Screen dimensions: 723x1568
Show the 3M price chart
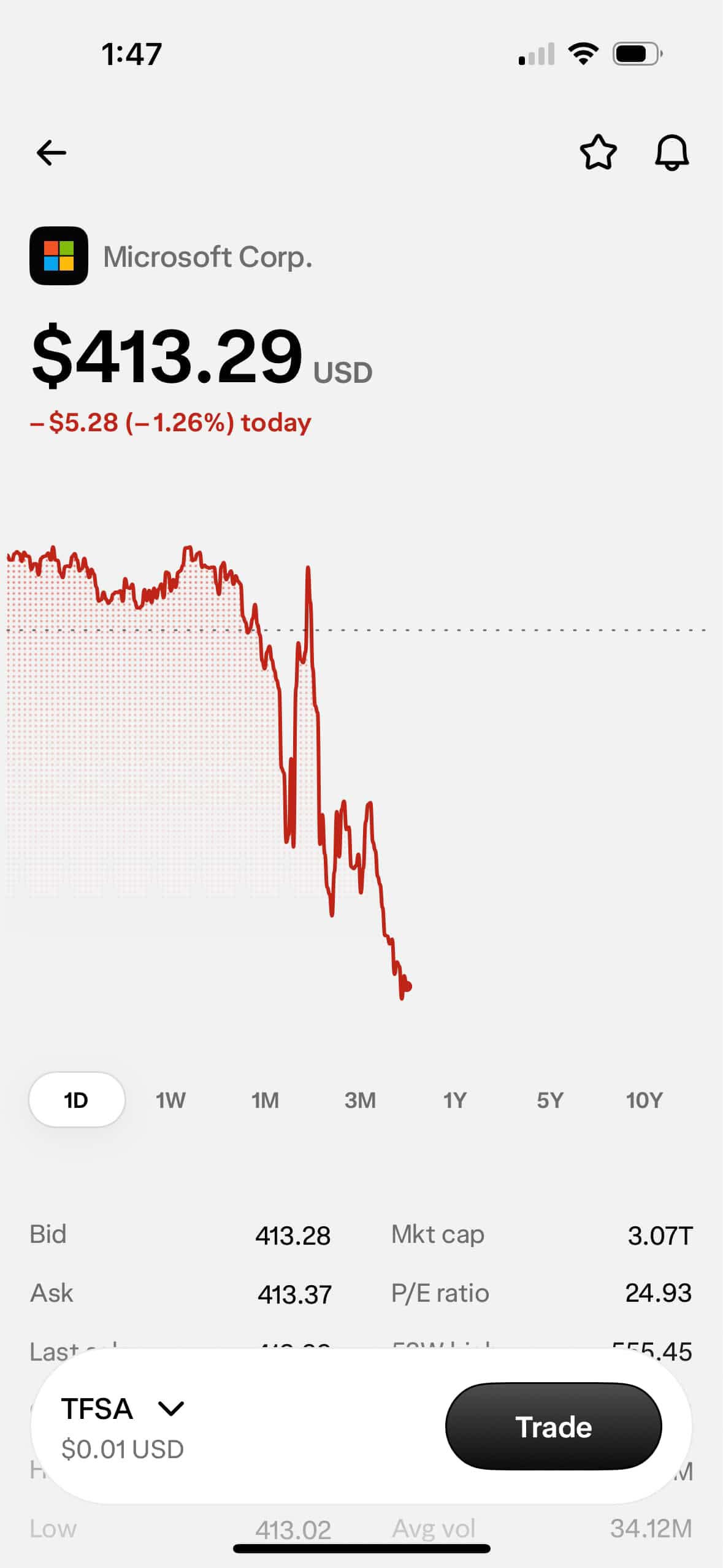tap(360, 1100)
